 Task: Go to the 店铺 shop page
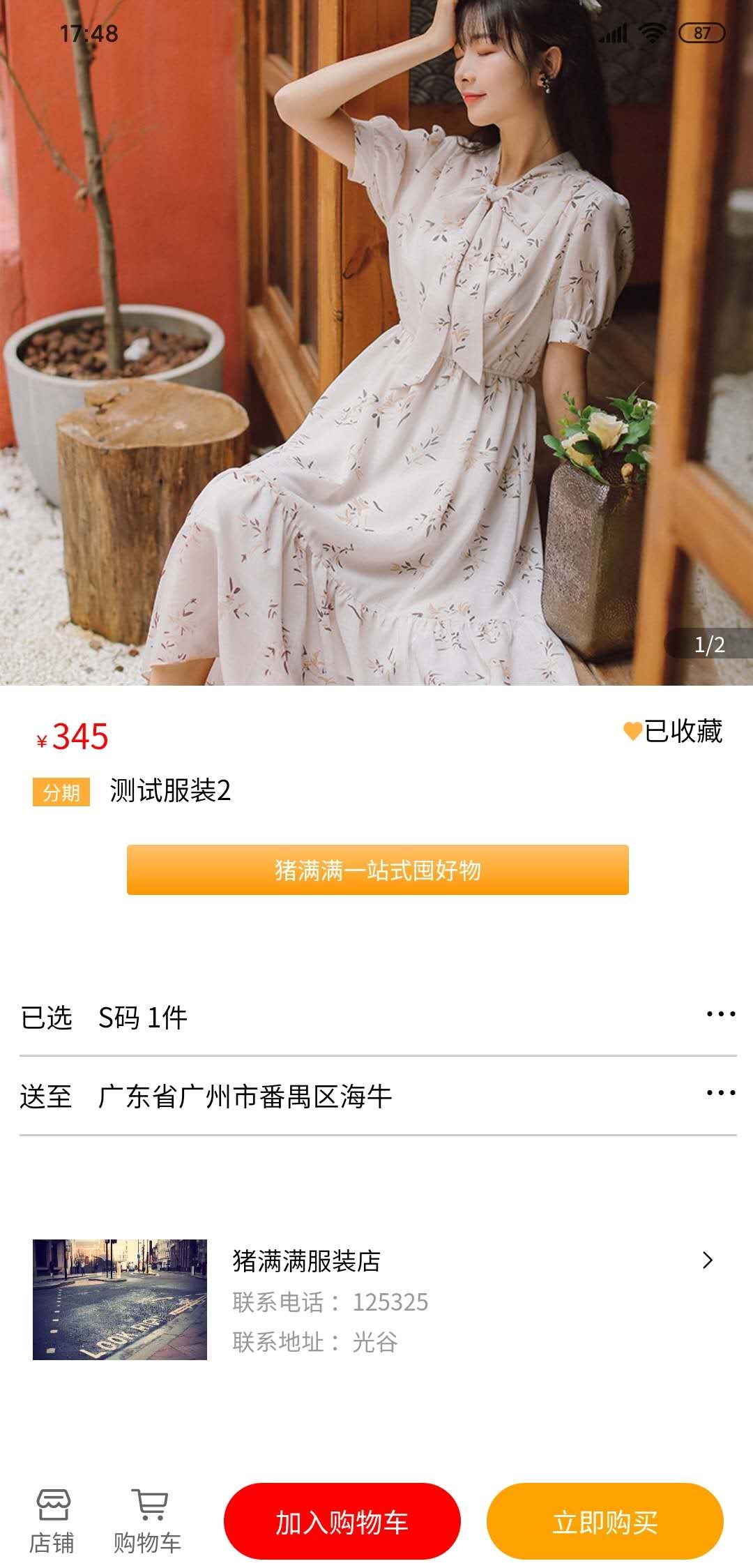tap(52, 1522)
